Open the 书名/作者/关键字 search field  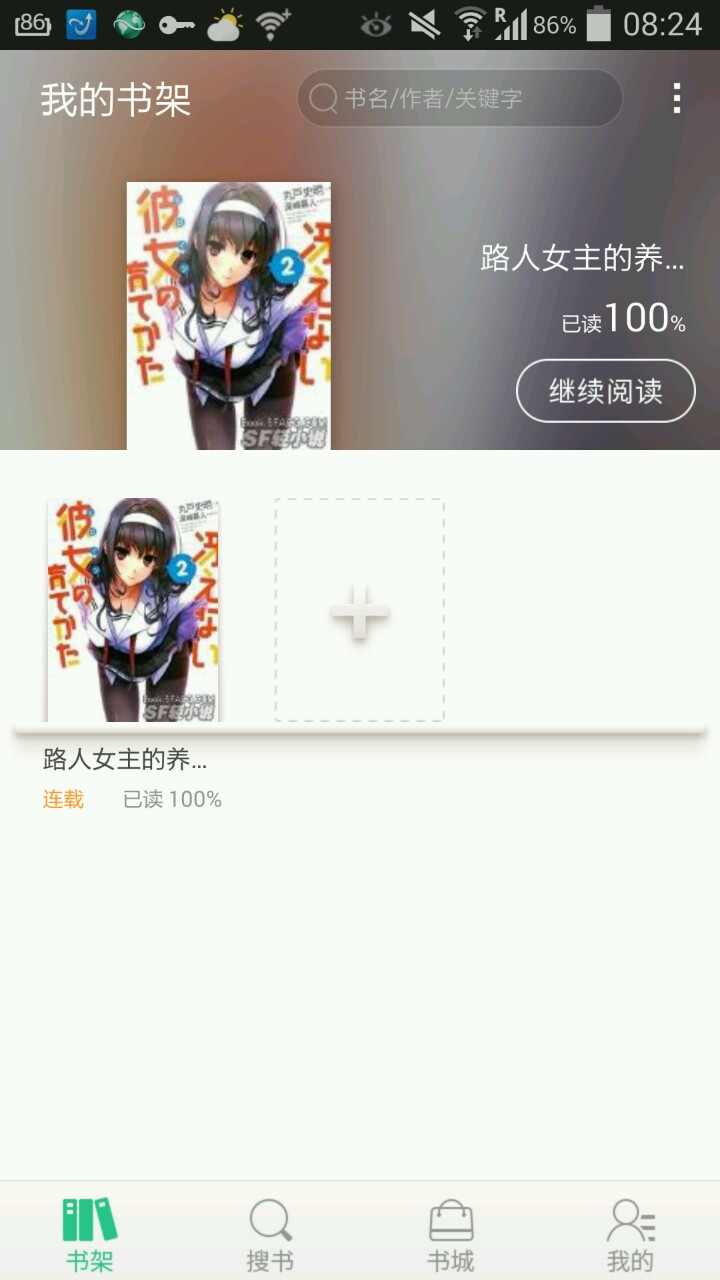pyautogui.click(x=460, y=98)
